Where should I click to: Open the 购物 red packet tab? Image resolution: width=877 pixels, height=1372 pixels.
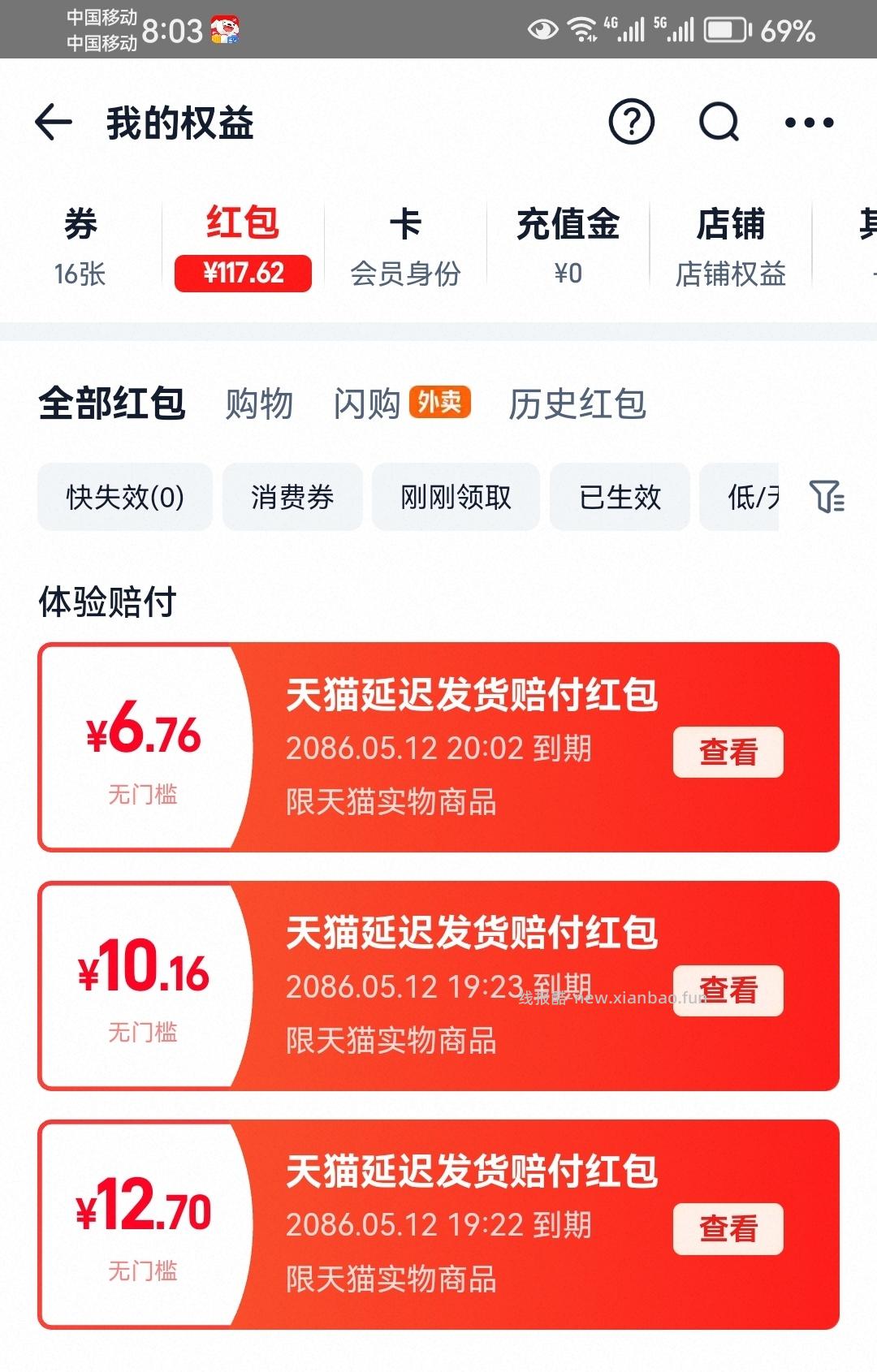[x=260, y=404]
